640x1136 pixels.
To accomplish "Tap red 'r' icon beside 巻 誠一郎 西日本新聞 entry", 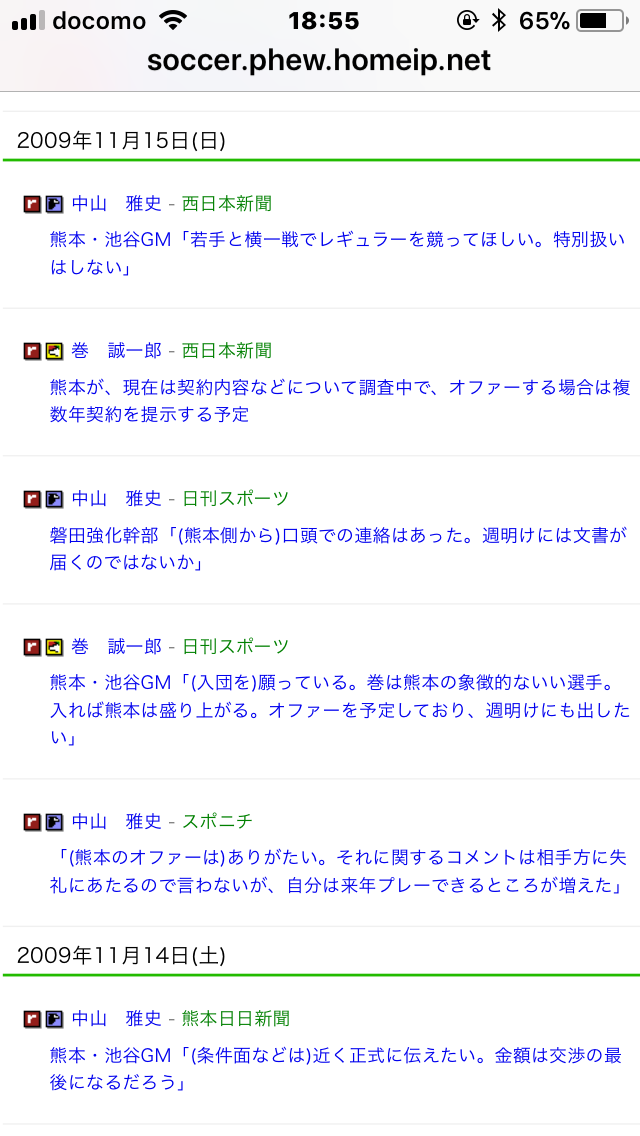I will [32, 351].
